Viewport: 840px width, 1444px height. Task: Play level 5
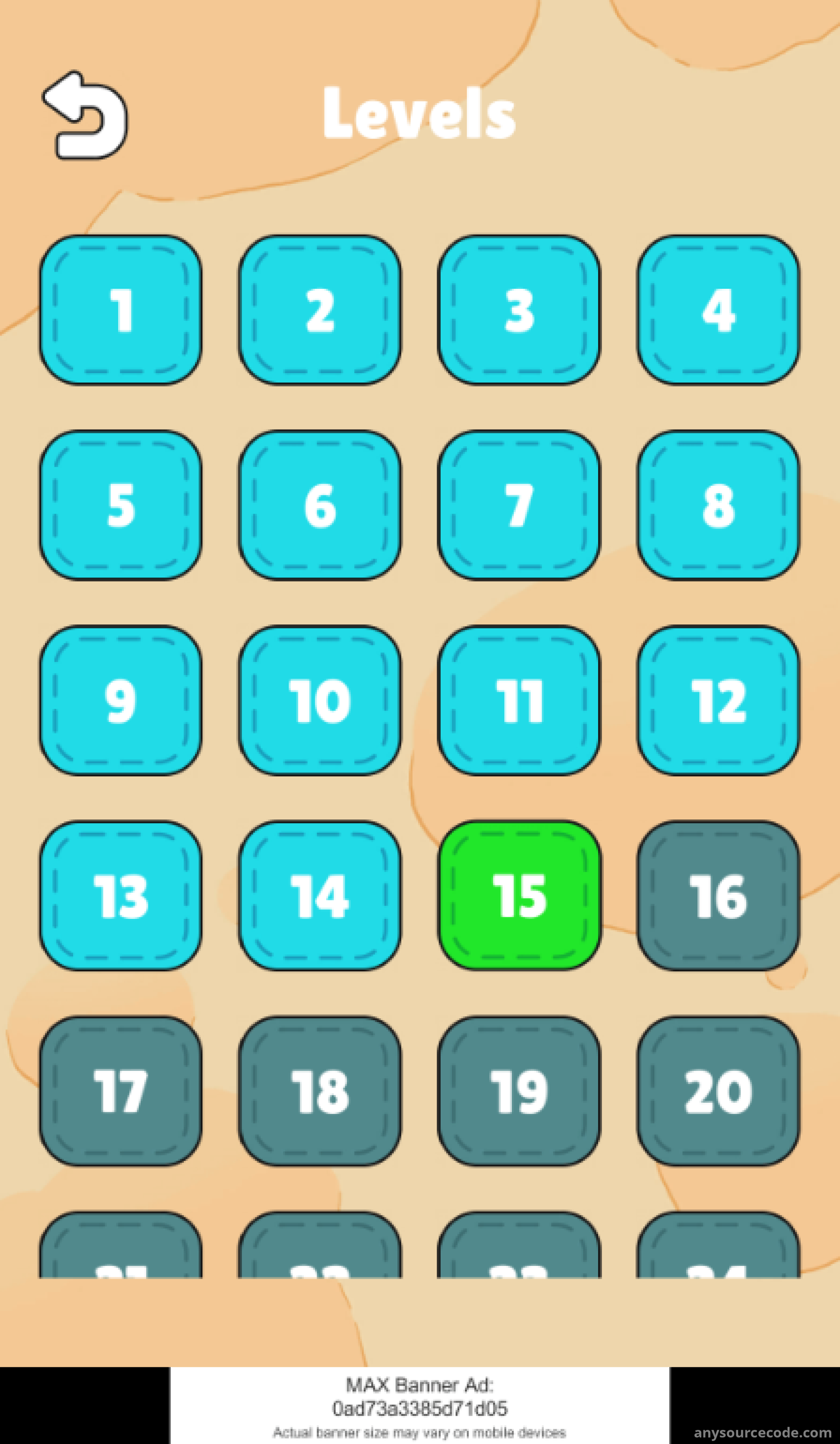121,505
